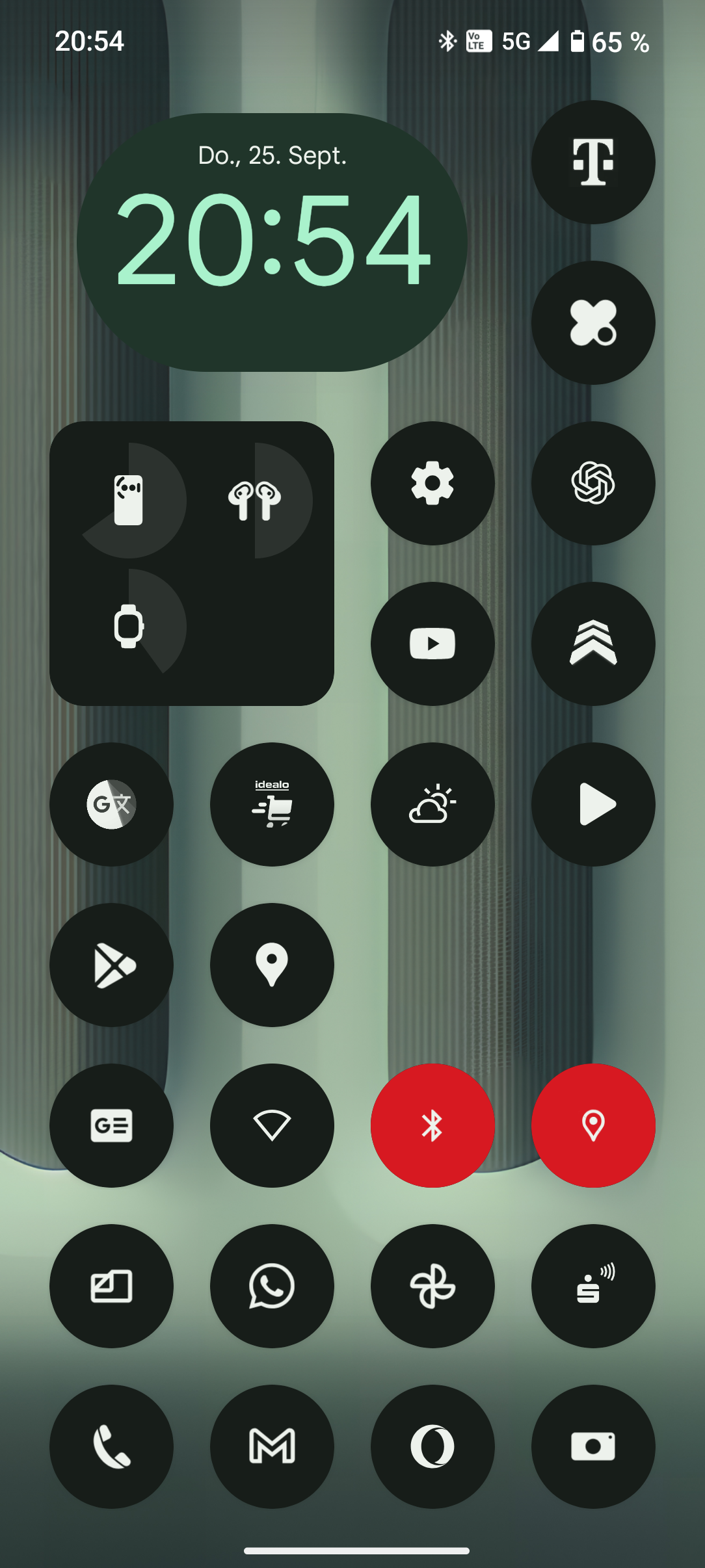This screenshot has height=1568, width=705.
Task: Launch YouTube
Action: pos(432,642)
